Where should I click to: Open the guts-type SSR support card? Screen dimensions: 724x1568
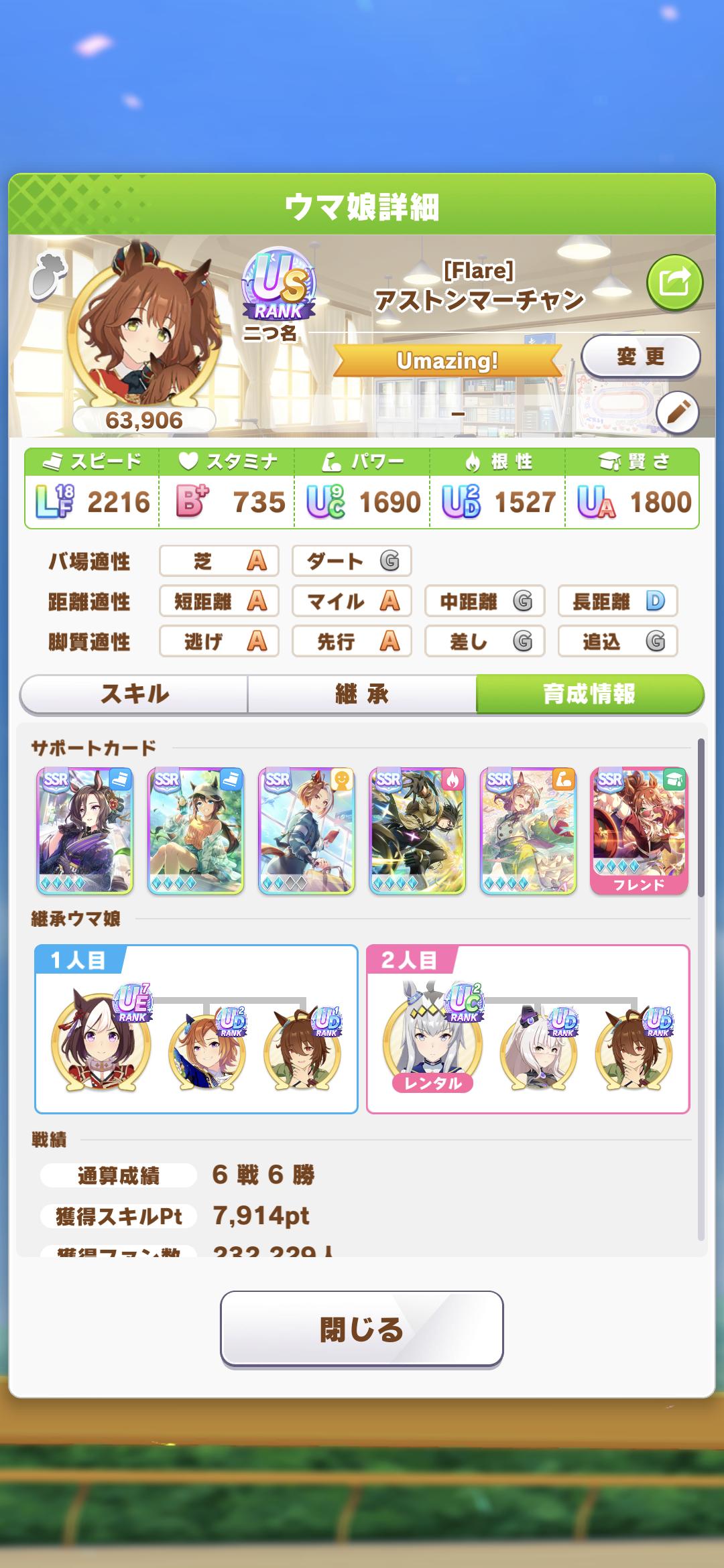[x=417, y=831]
